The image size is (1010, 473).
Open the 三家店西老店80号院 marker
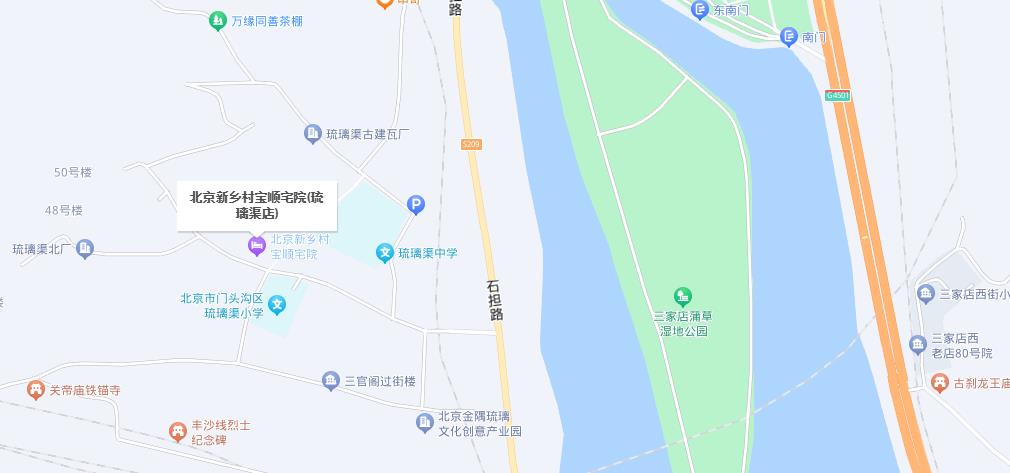917,345
